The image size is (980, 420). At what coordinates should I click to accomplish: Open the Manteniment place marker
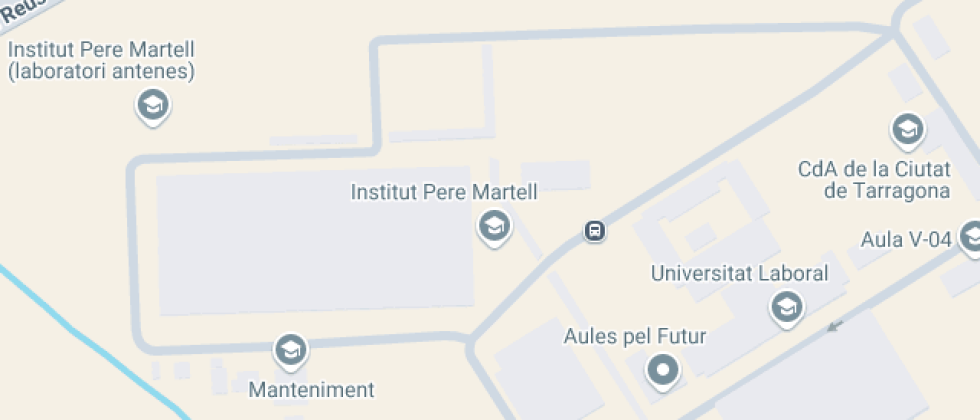pos(290,350)
